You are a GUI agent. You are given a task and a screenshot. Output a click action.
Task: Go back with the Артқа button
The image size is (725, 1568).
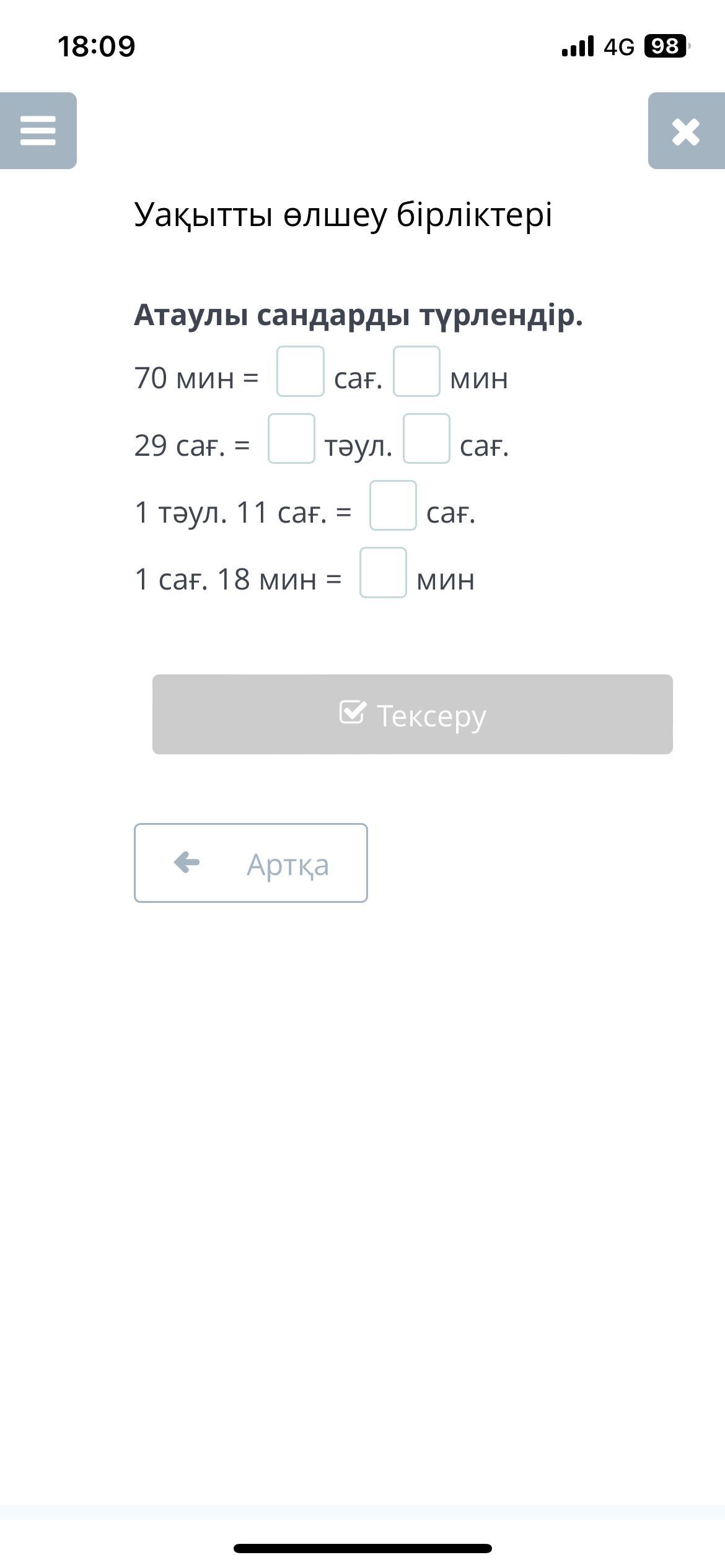pos(251,863)
